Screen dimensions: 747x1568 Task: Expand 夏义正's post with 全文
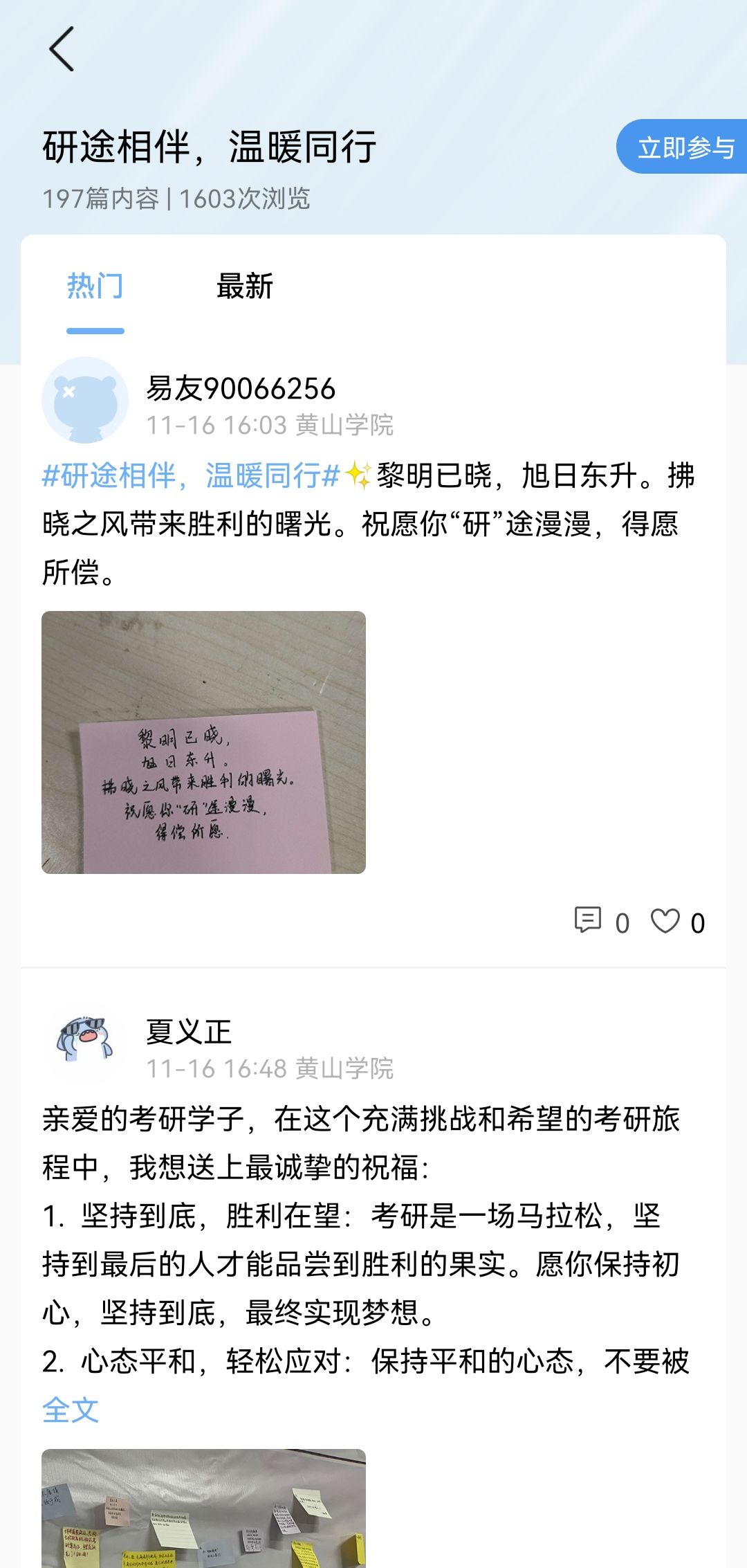click(x=71, y=1410)
